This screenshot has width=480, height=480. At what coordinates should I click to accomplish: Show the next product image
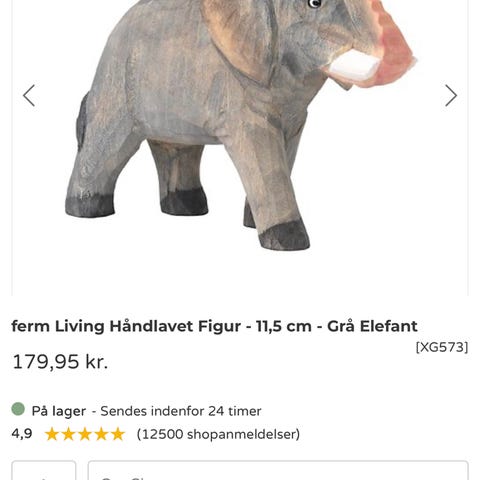point(451,96)
